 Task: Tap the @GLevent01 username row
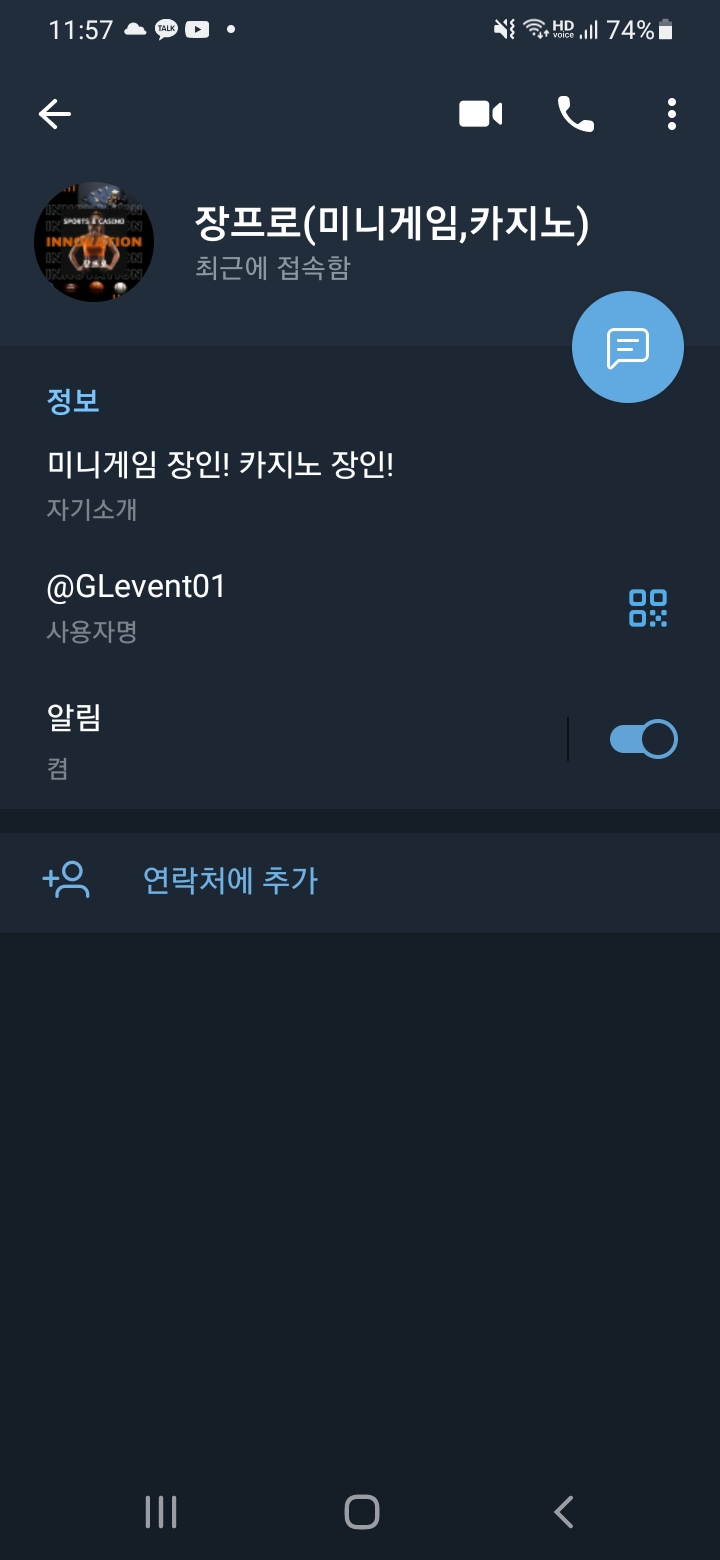tap(300, 605)
